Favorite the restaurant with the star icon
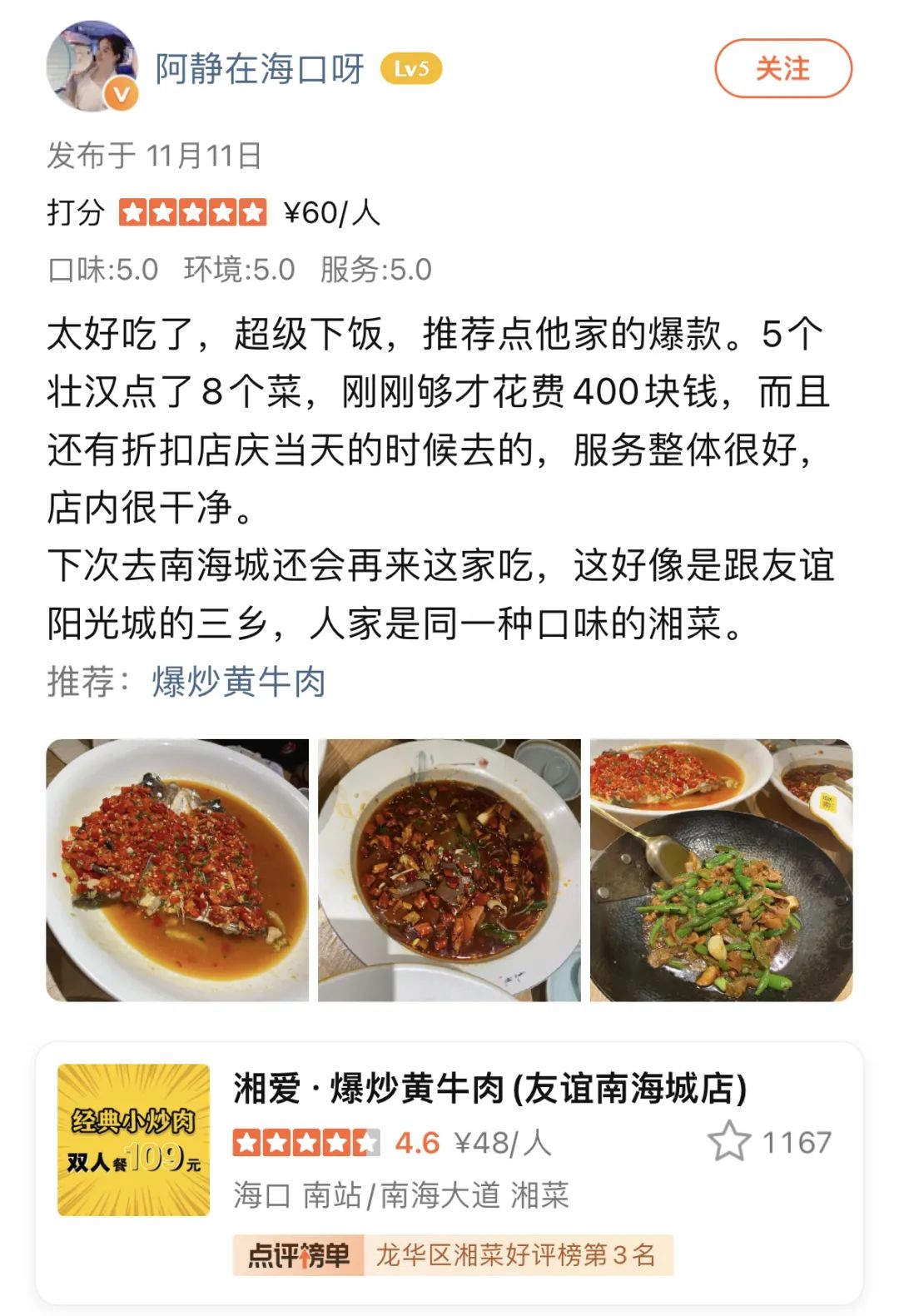Viewport: 899px width, 1316px height. coord(729,1141)
